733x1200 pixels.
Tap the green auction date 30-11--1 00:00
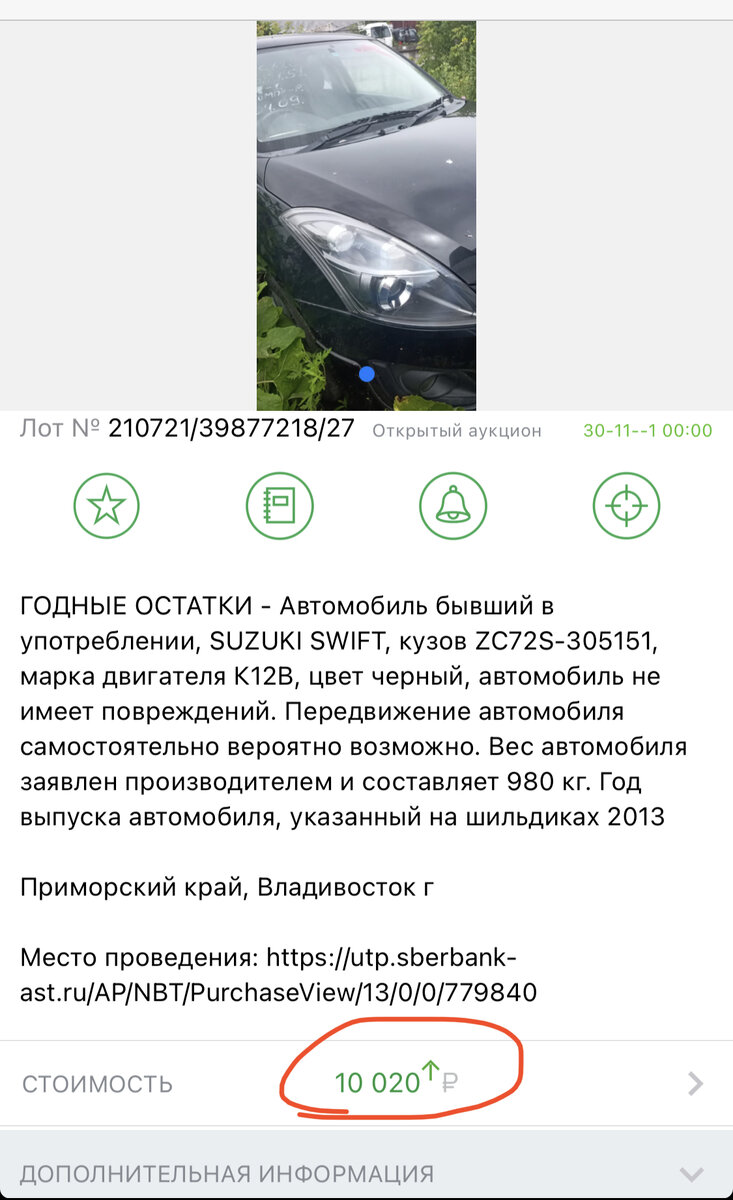click(650, 428)
